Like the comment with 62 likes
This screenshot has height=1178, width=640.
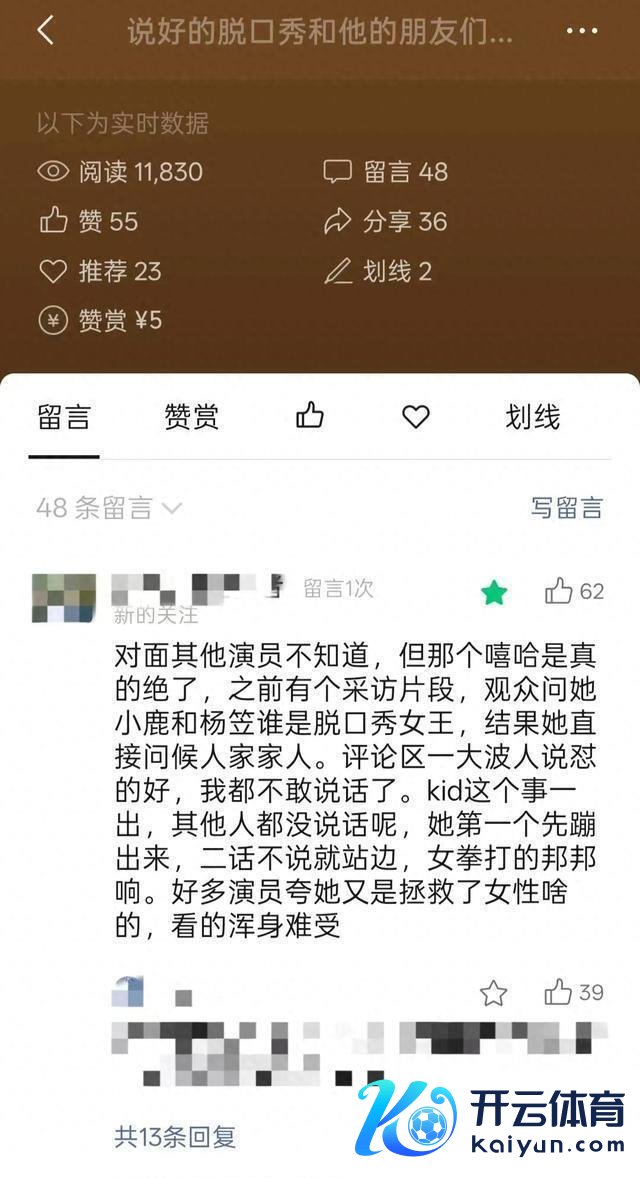[559, 592]
